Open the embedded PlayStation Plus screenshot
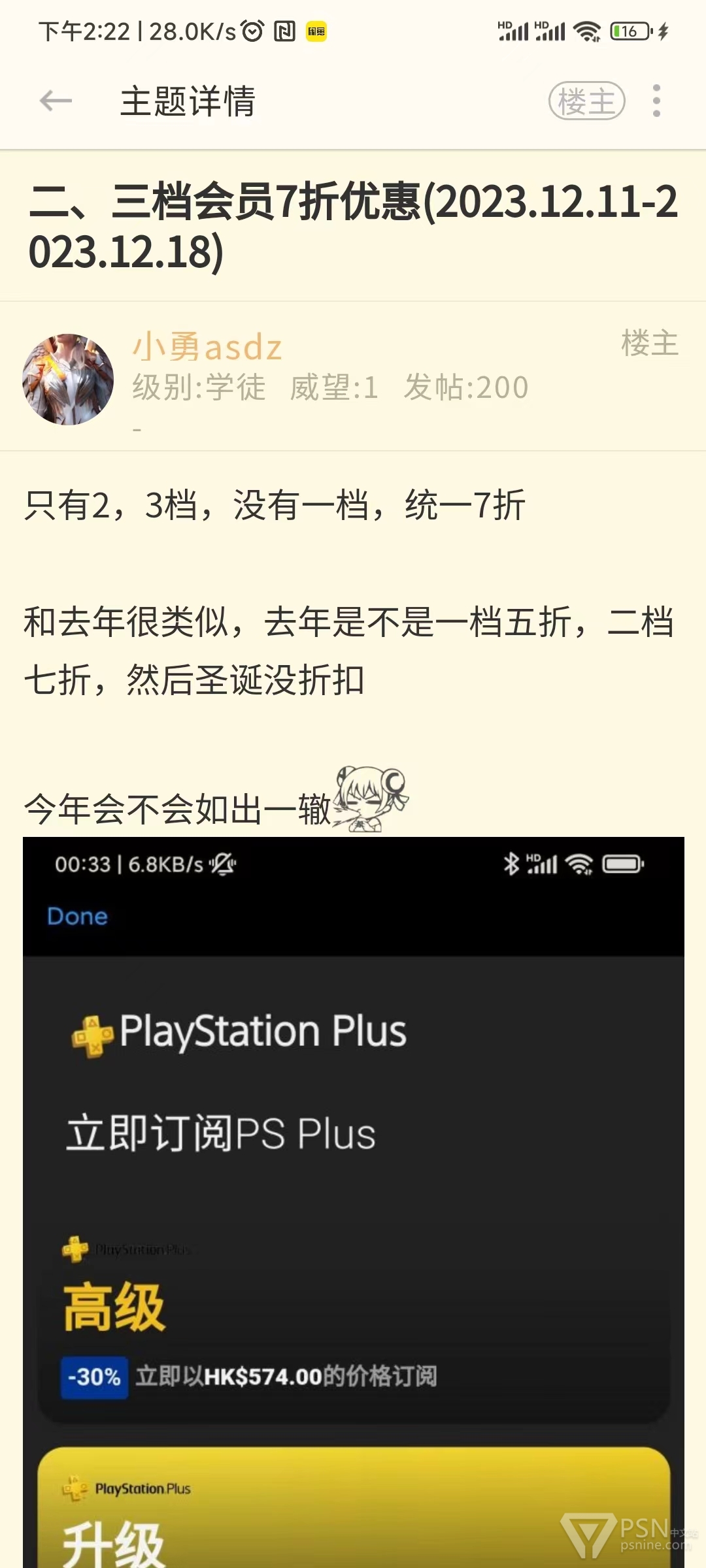 tap(354, 1202)
